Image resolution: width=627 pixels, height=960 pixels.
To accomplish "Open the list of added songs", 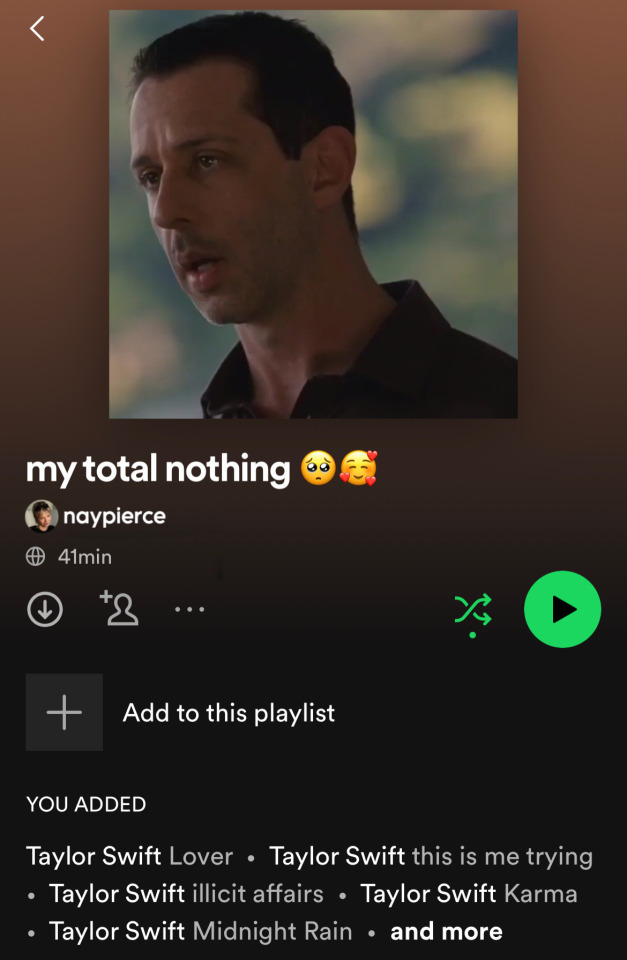I will (445, 932).
